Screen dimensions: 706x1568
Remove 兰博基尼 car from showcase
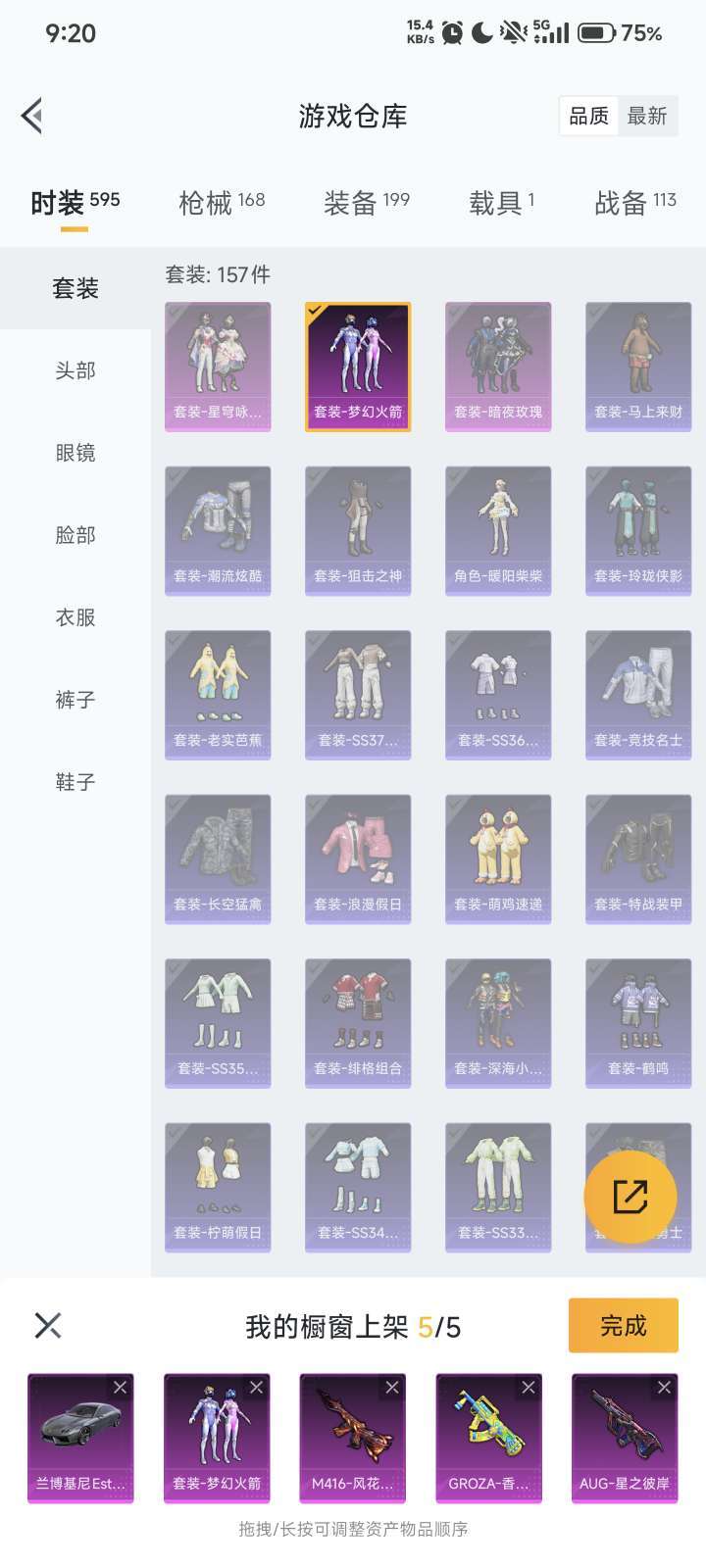coord(120,1388)
